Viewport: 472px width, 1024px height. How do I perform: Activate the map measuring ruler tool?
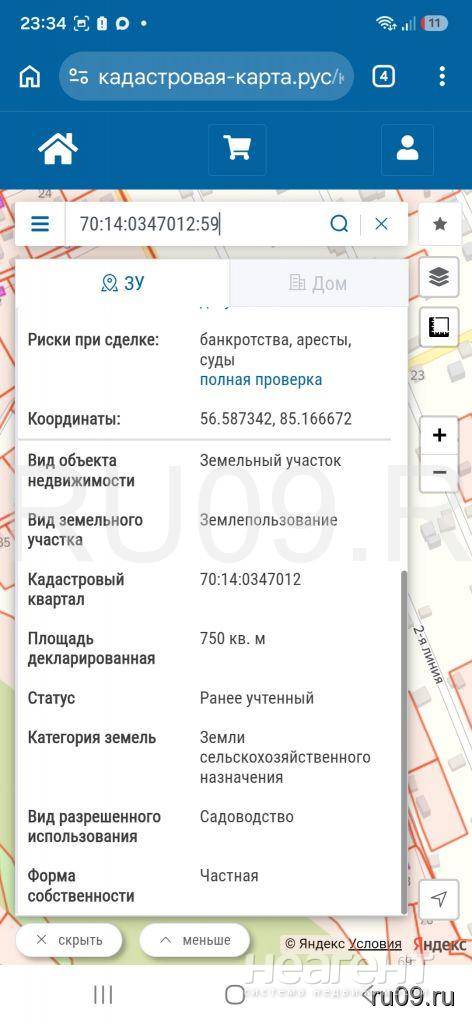pos(439,327)
